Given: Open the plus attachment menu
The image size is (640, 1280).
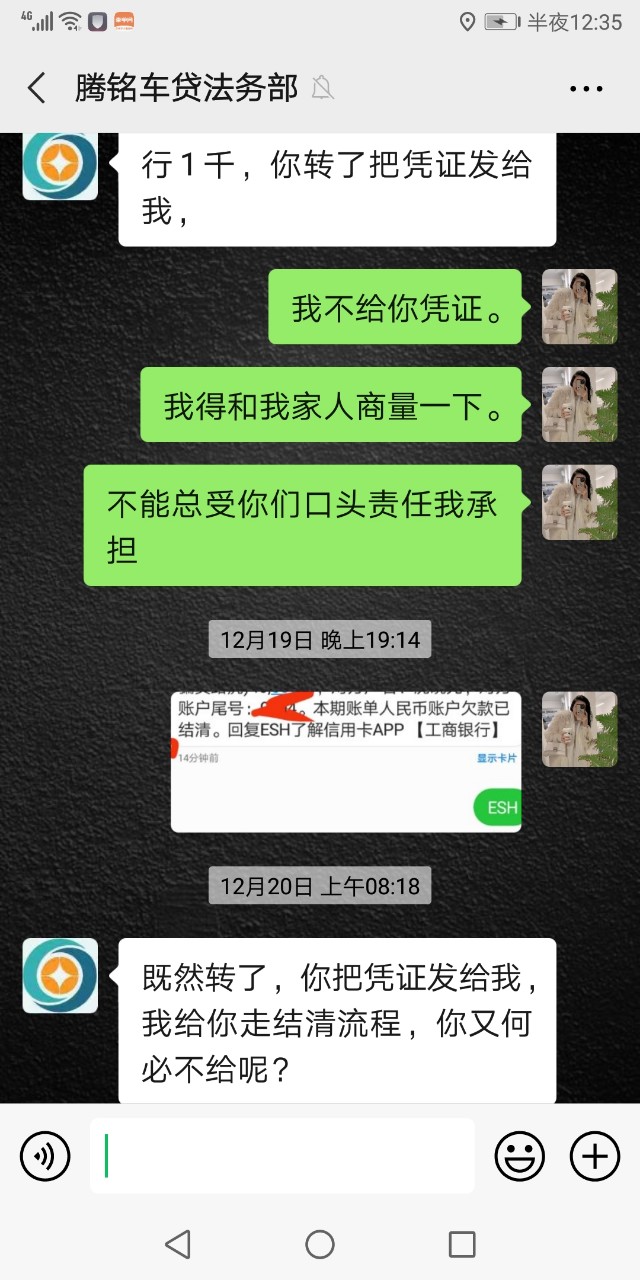Looking at the screenshot, I should 595,1157.
